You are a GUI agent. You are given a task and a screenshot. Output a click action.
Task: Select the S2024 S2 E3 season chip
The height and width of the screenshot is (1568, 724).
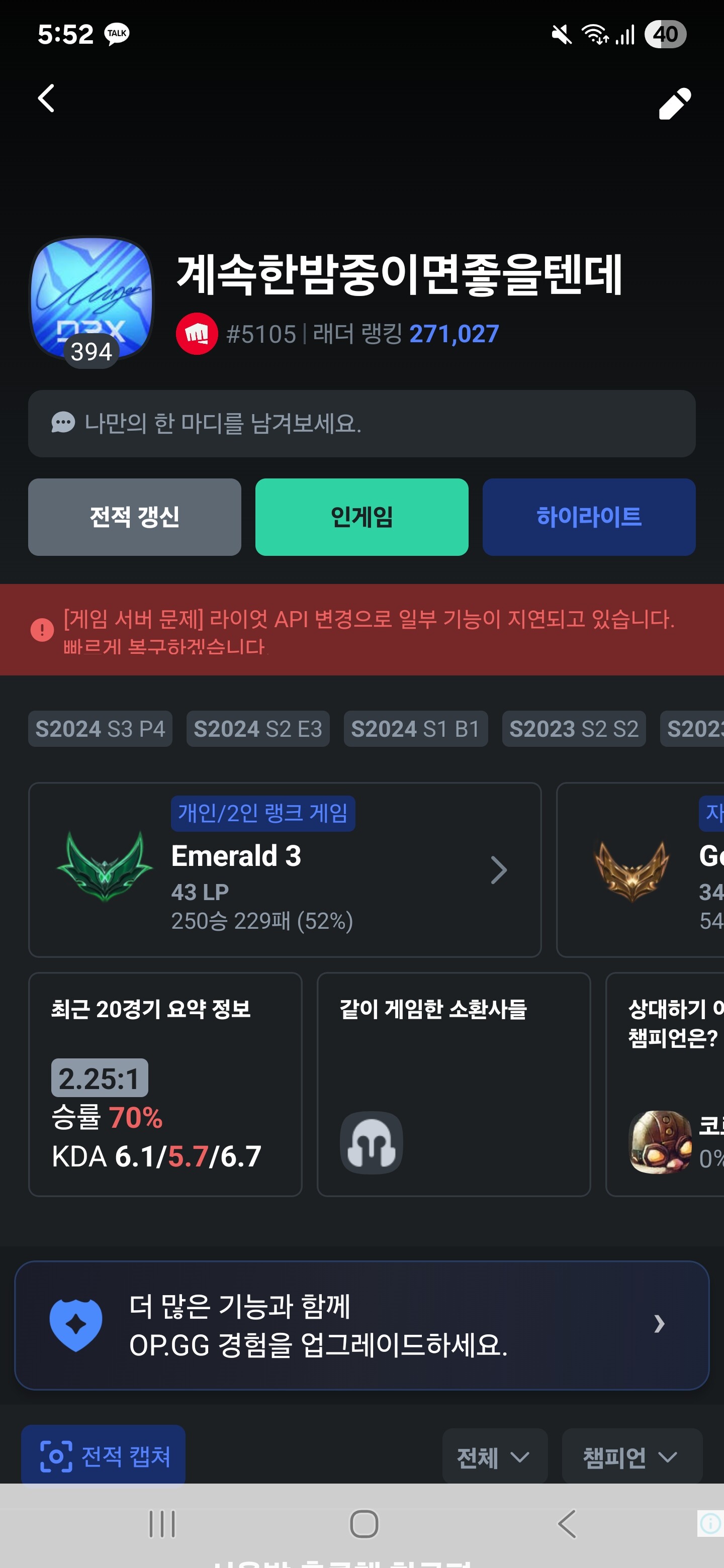pos(257,729)
